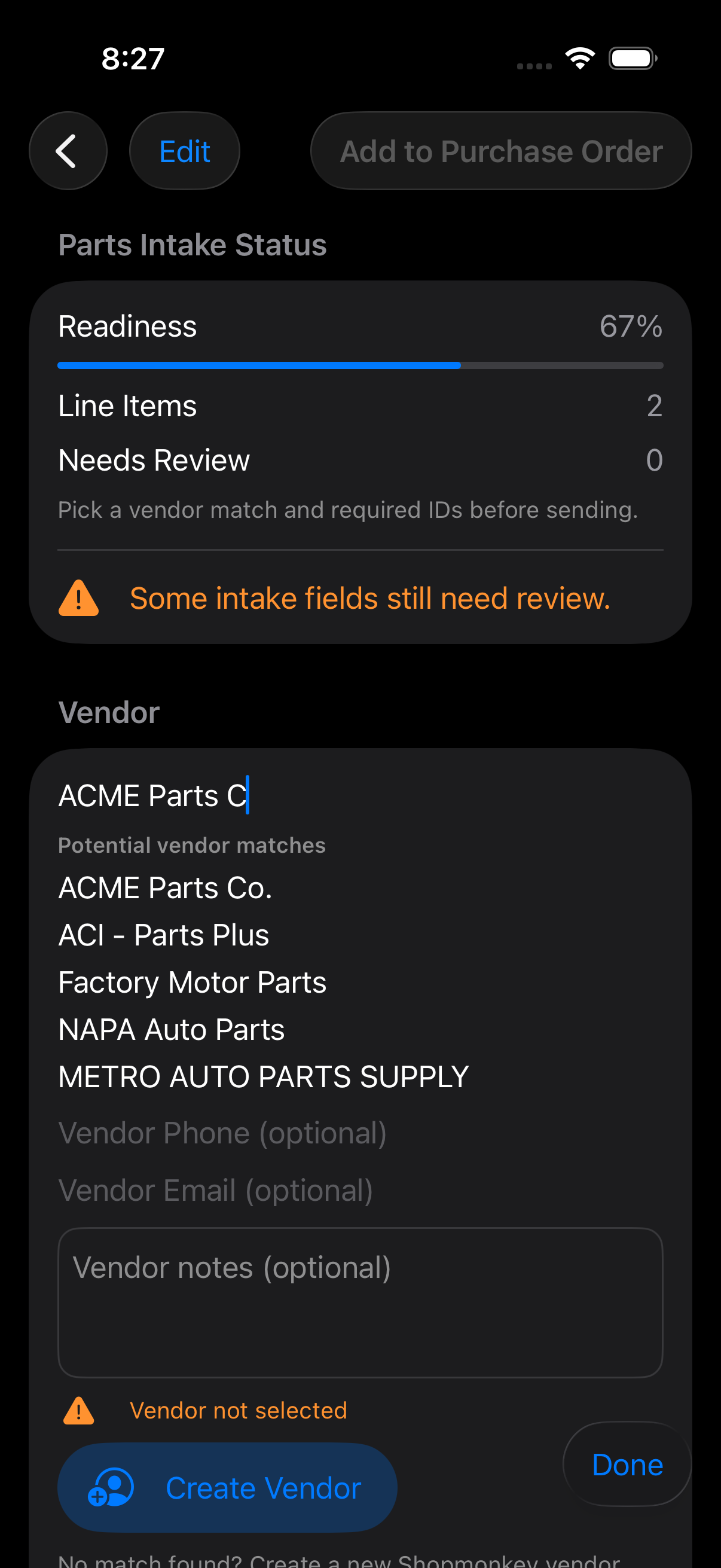Screen dimensions: 721x1568
Task: Tap the warning icon beside intake review message
Action: click(78, 599)
